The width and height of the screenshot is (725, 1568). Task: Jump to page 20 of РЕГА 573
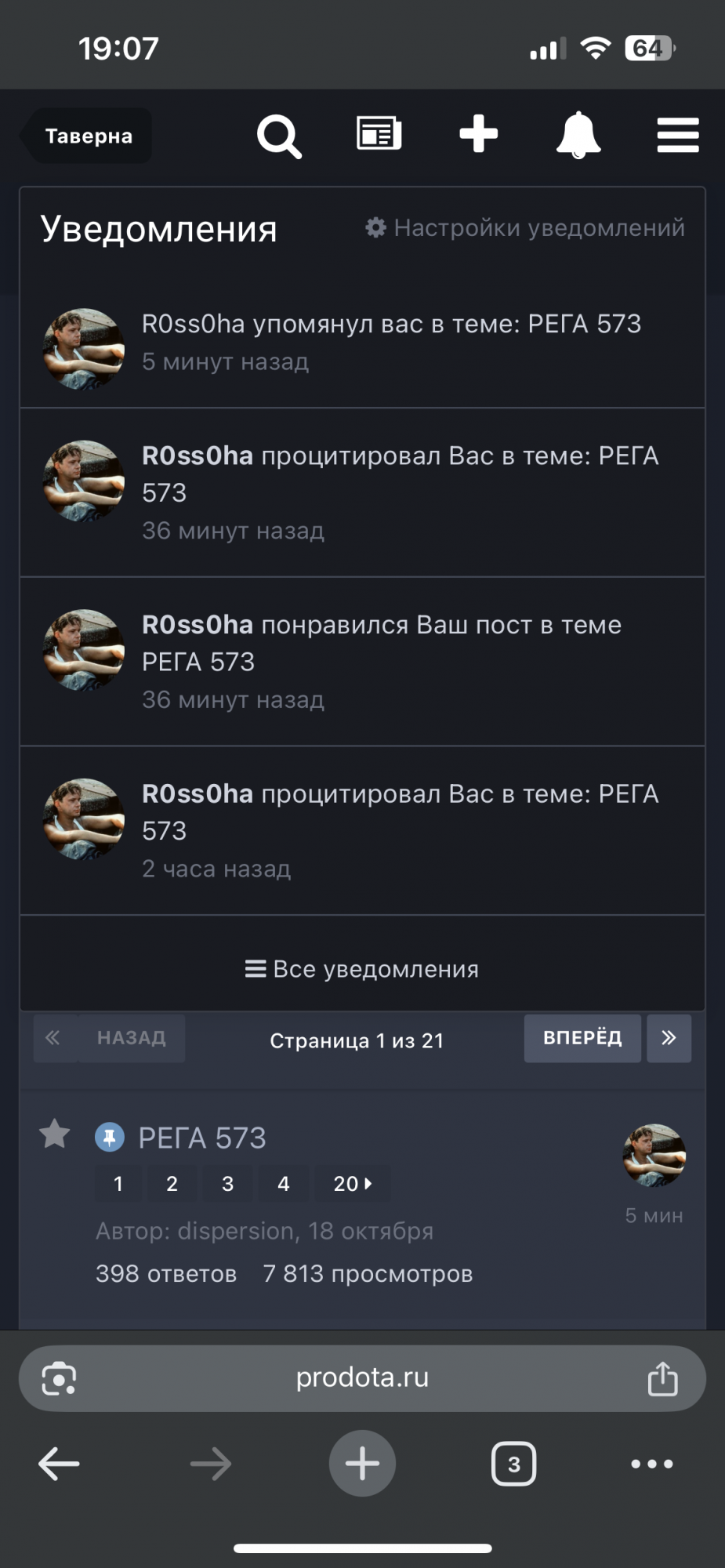(352, 1184)
